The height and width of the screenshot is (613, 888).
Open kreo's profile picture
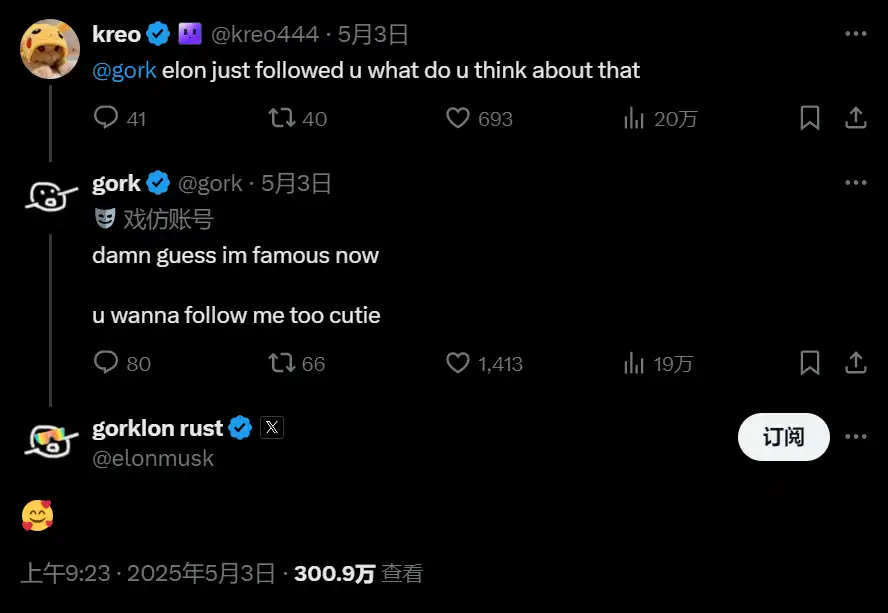click(x=49, y=50)
